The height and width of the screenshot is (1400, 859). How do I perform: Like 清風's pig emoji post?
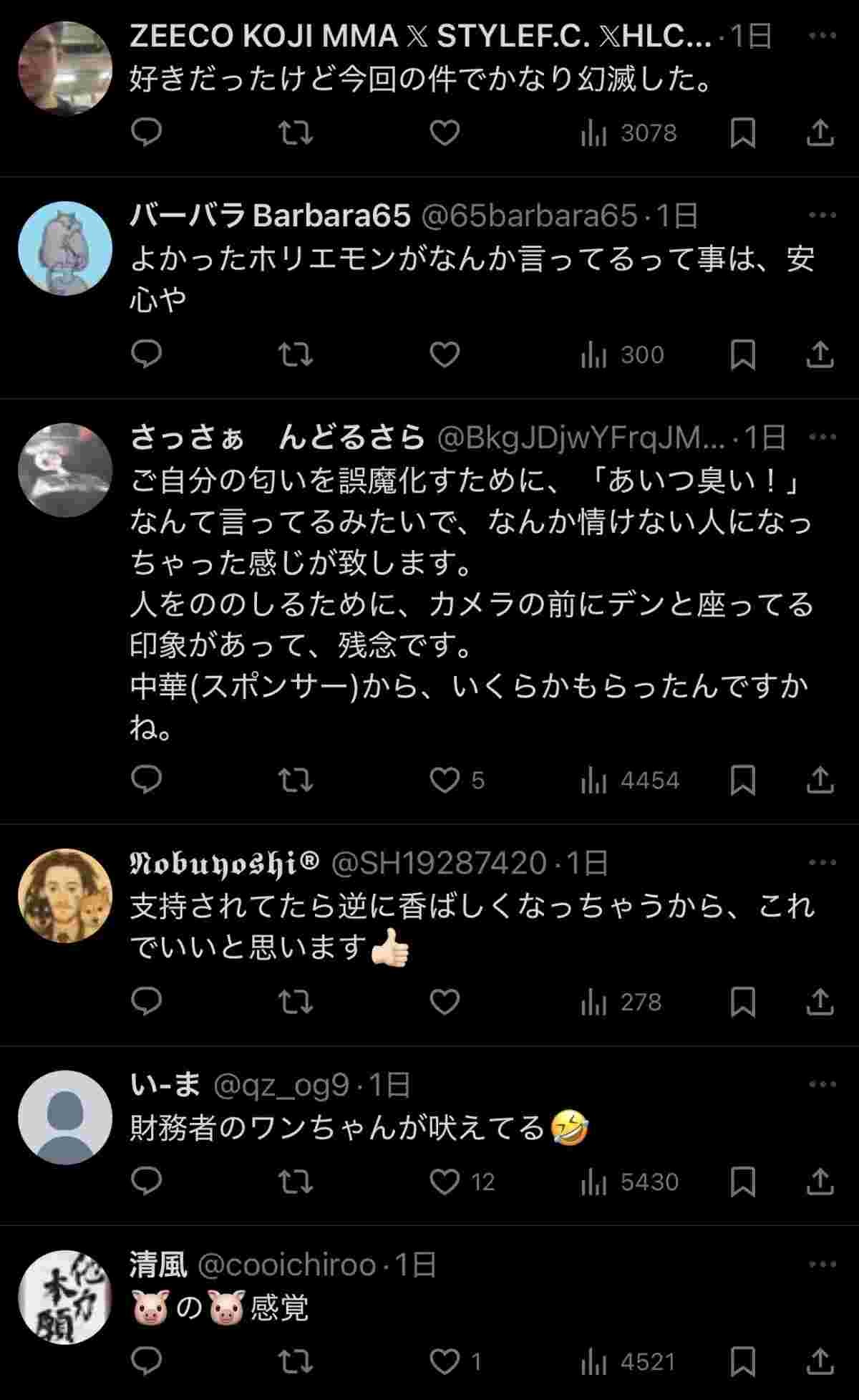coord(445,1361)
